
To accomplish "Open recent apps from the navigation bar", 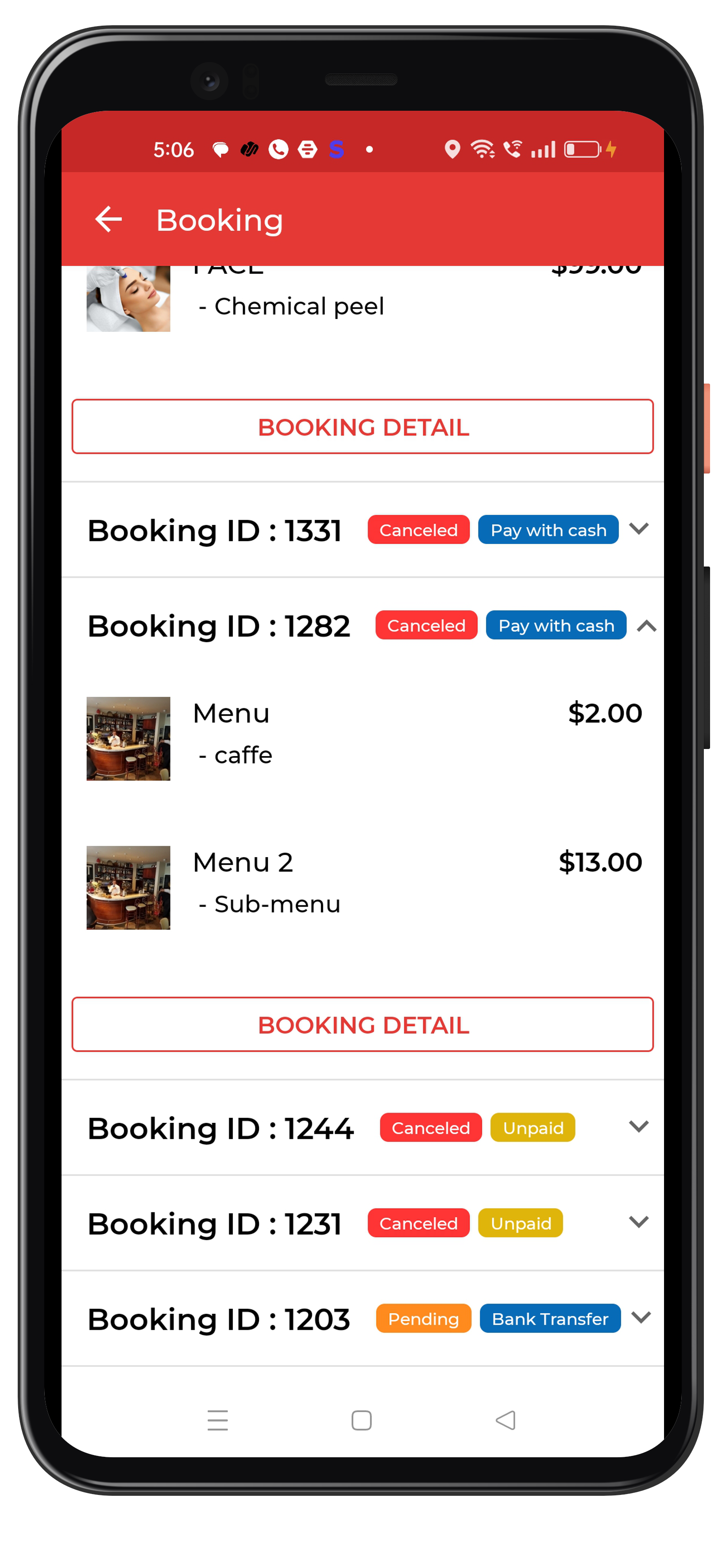I will [217, 1421].
